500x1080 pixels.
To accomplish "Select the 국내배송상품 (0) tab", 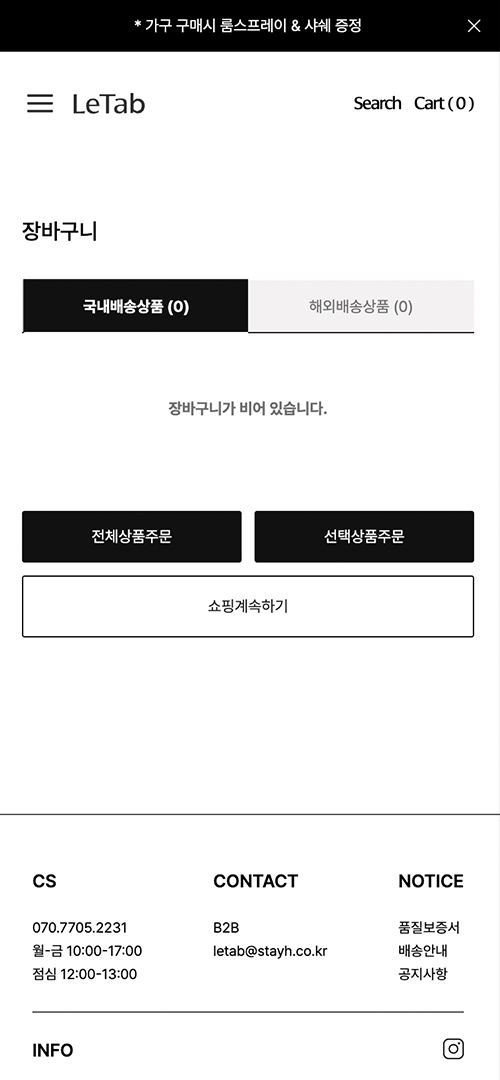I will [x=136, y=306].
